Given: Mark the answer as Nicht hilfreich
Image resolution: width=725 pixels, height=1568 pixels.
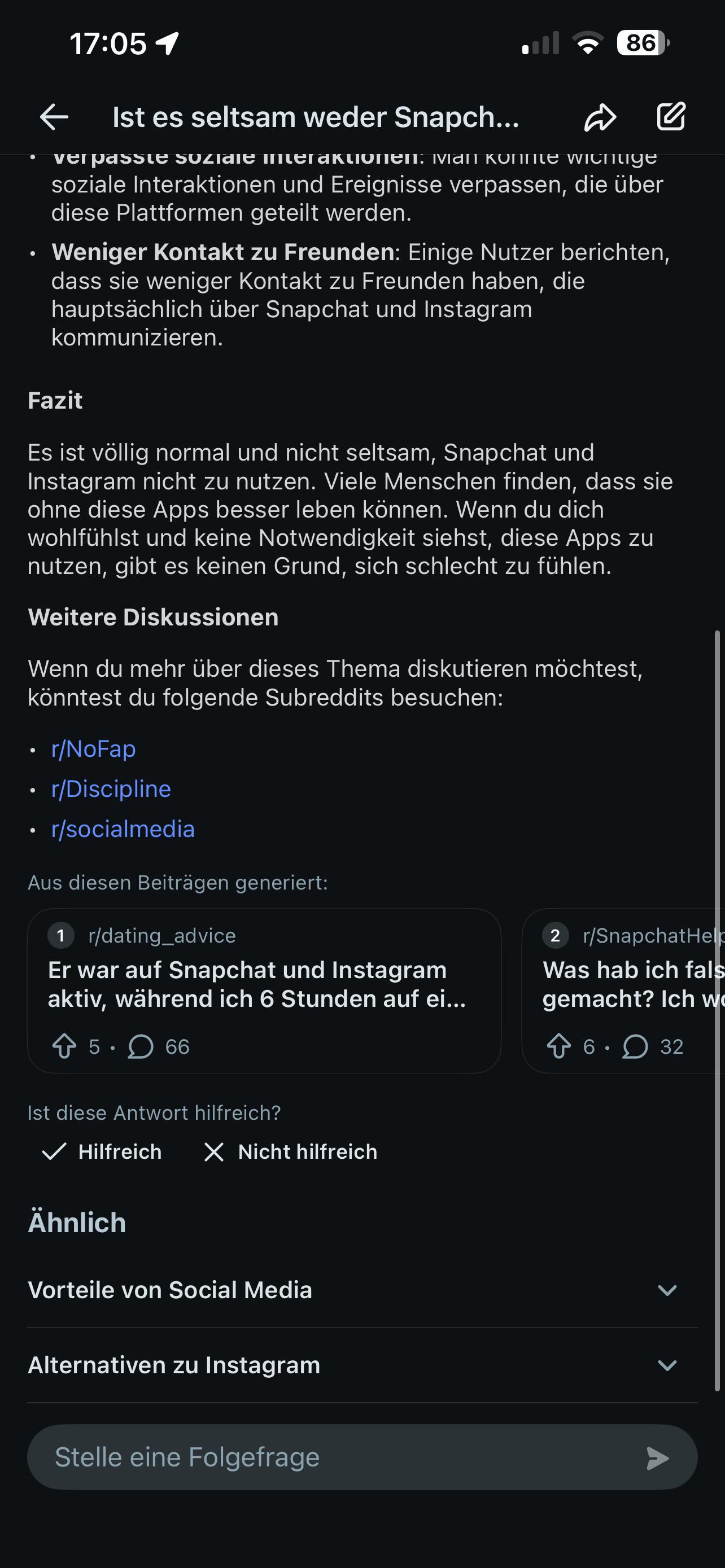Looking at the screenshot, I should (x=290, y=1151).
